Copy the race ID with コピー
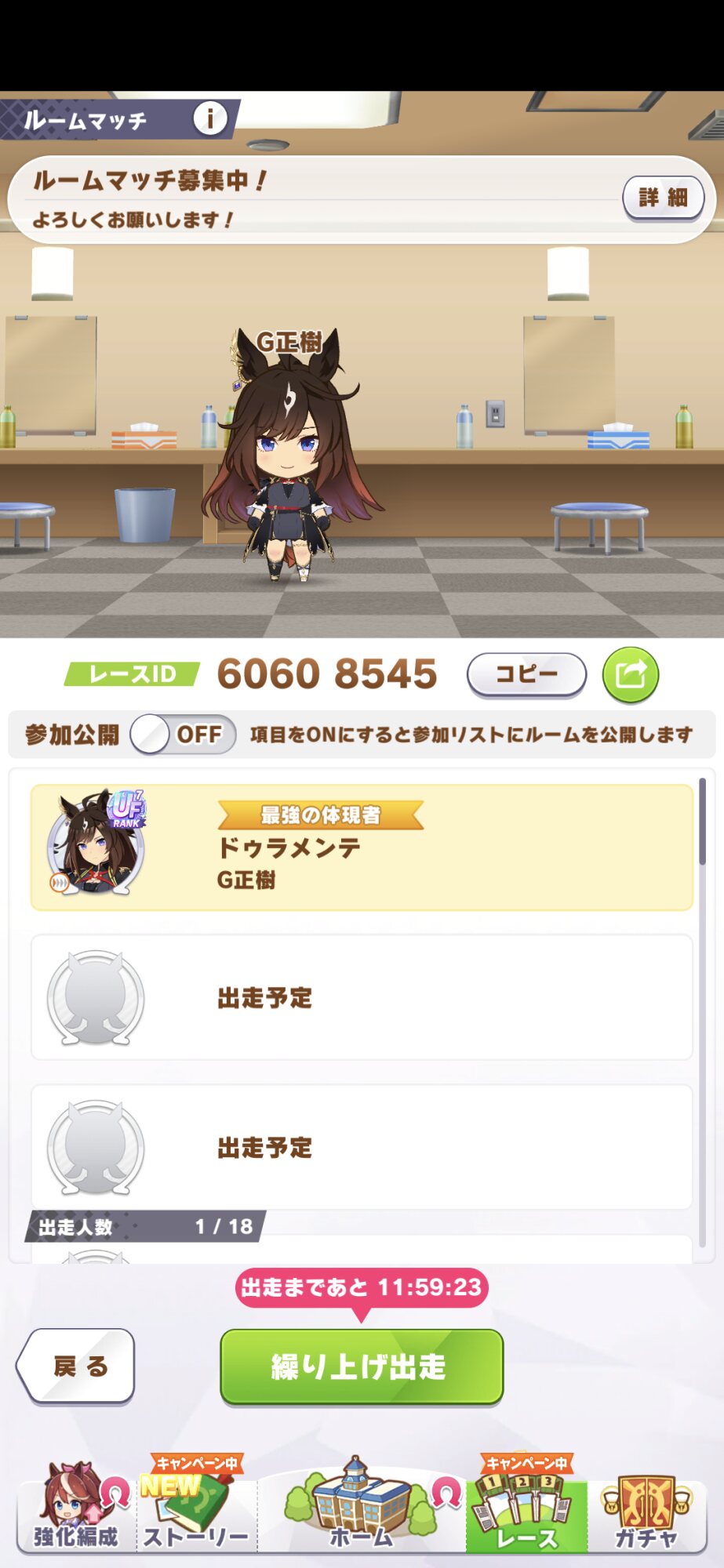The width and height of the screenshot is (724, 1568). (526, 674)
